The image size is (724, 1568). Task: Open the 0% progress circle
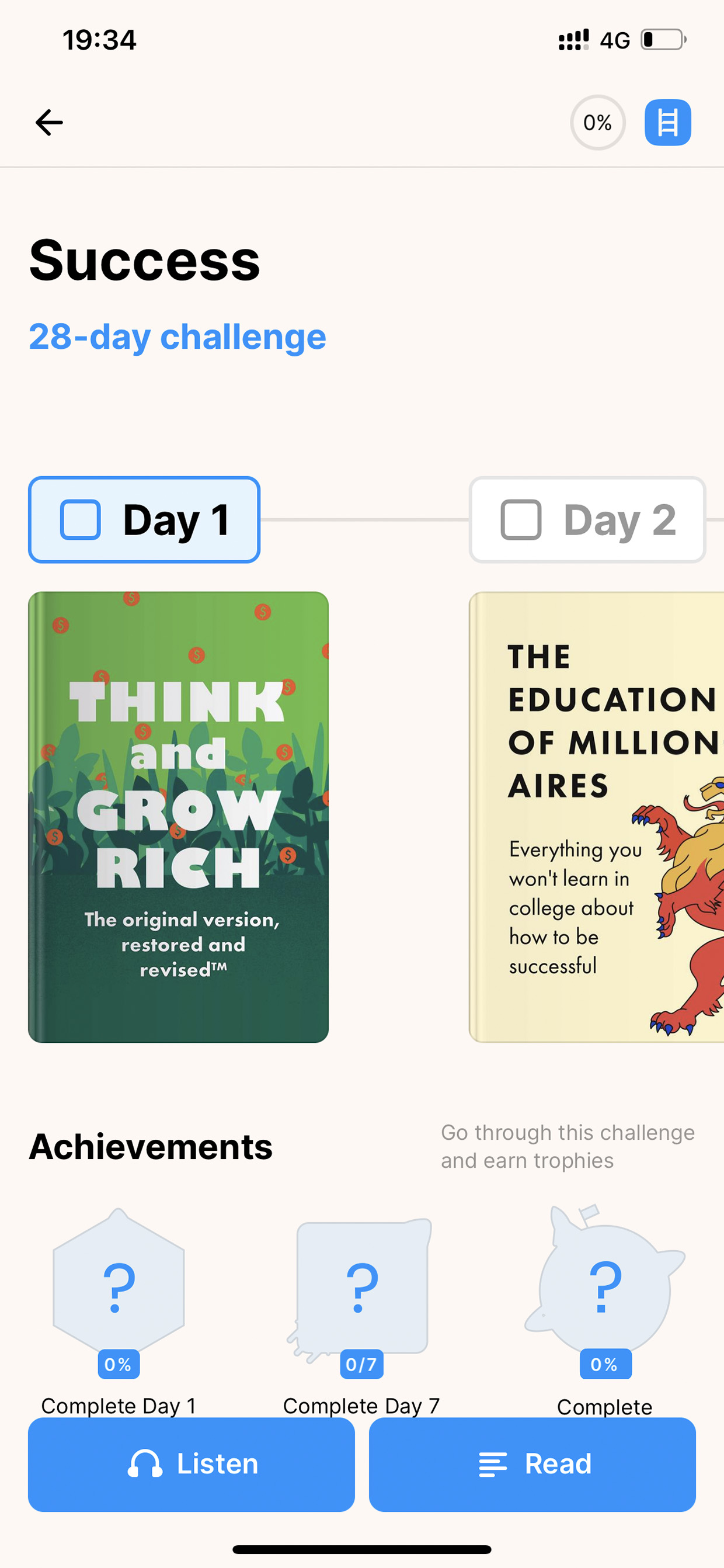[x=597, y=123]
